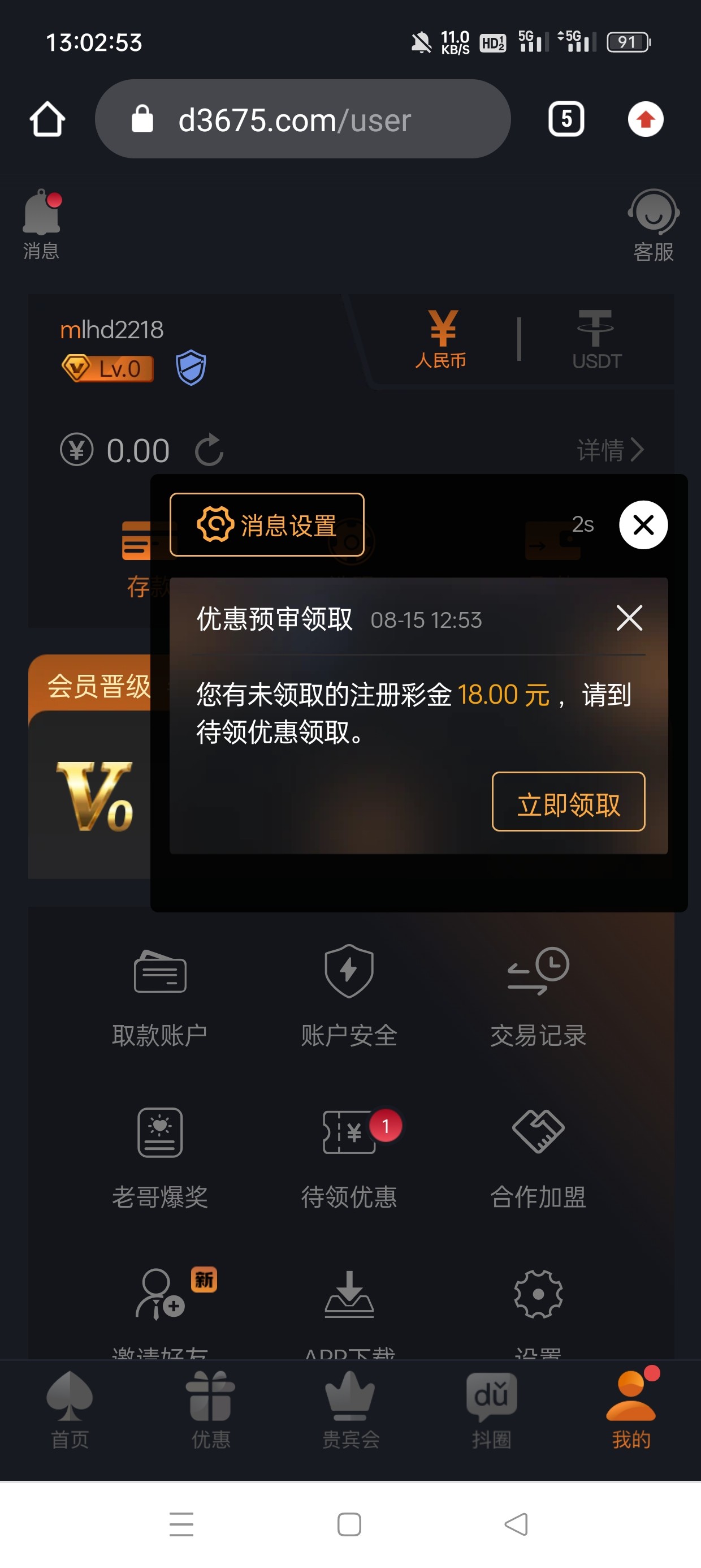
Task: Open 老哥爆奖 section
Action: click(x=159, y=1158)
